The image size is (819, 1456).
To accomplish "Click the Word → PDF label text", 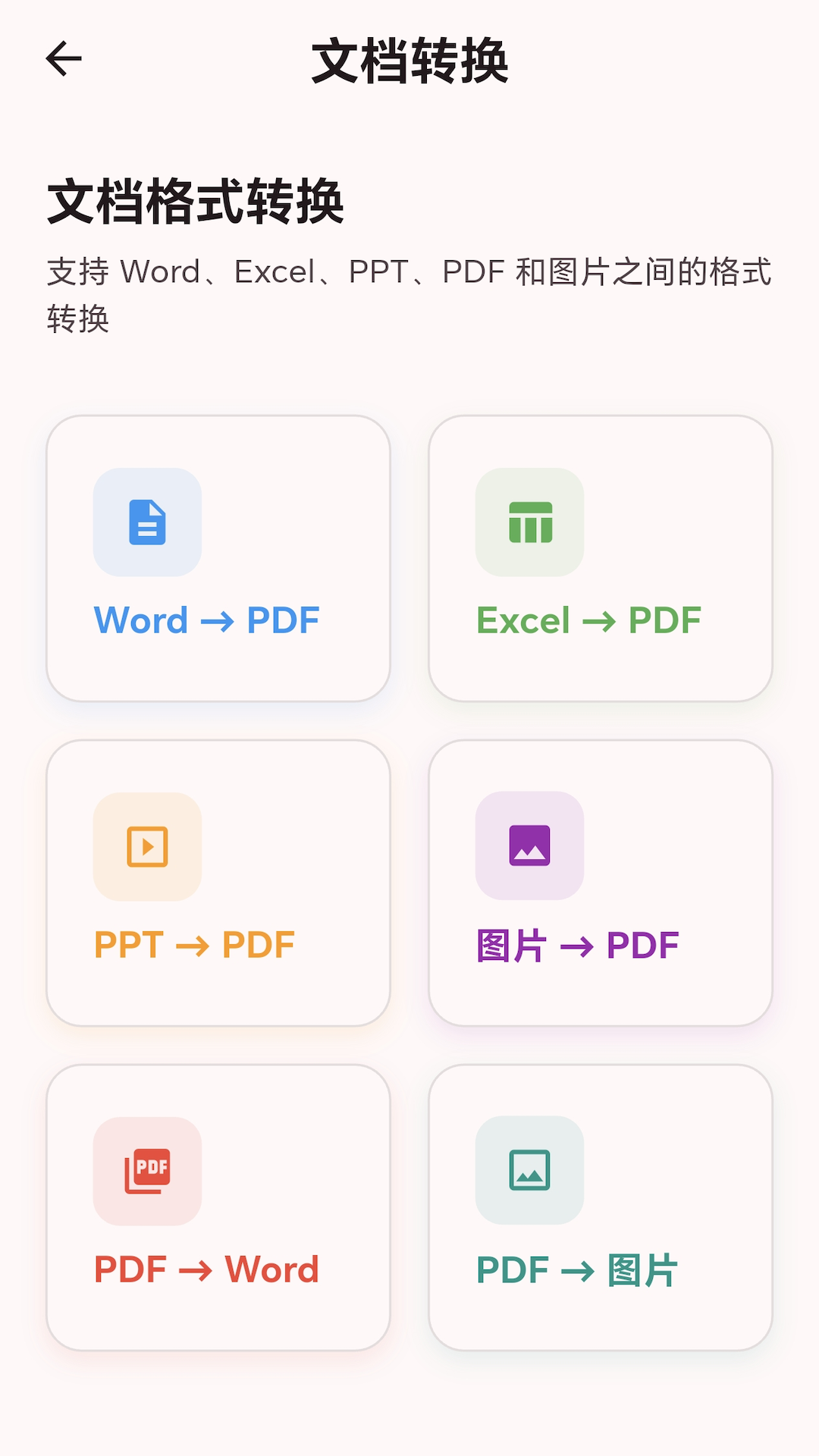I will (x=206, y=620).
